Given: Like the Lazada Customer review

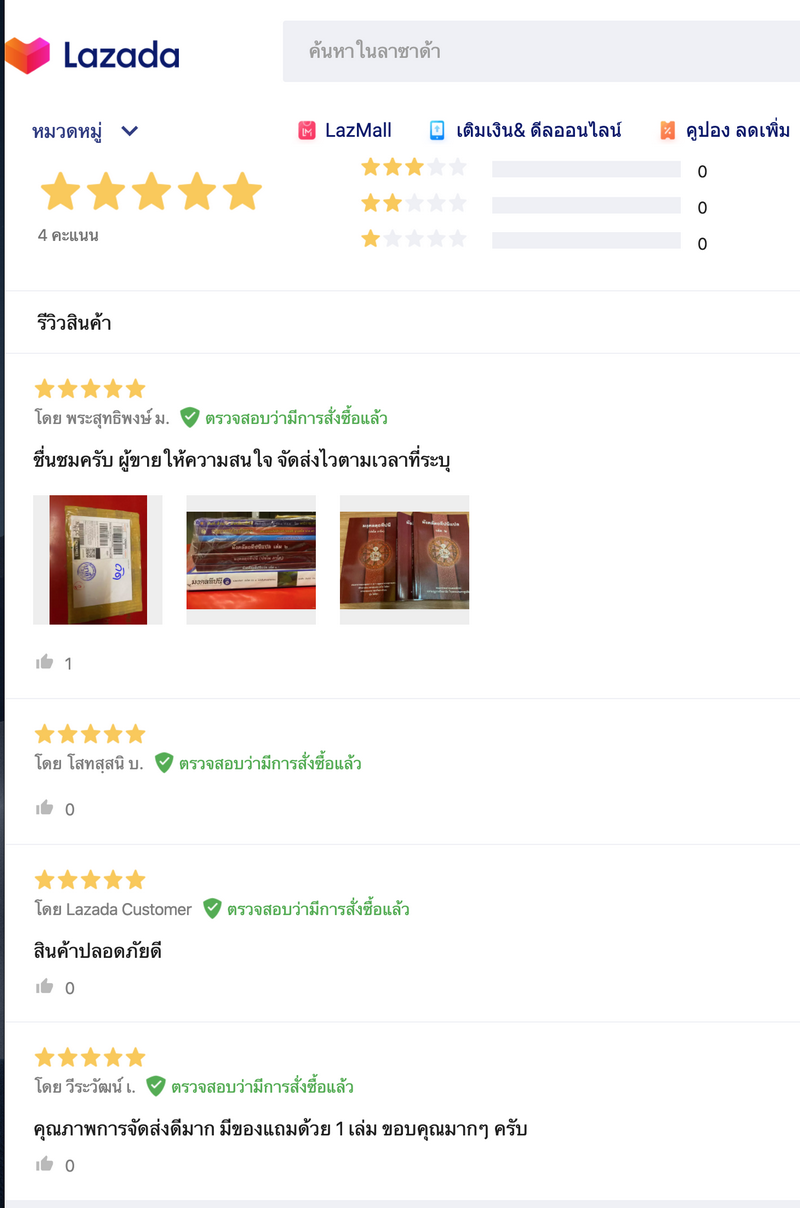Looking at the screenshot, I should point(45,987).
